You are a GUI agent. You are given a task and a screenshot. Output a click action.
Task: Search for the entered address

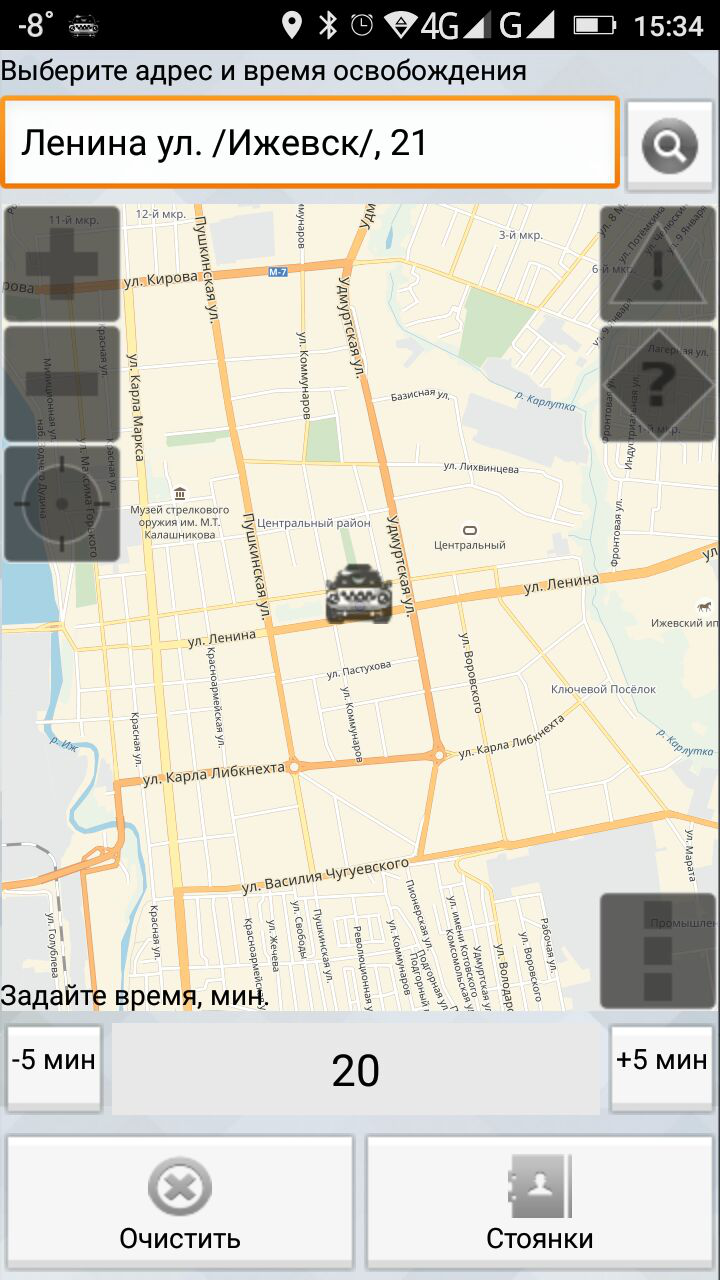click(669, 146)
